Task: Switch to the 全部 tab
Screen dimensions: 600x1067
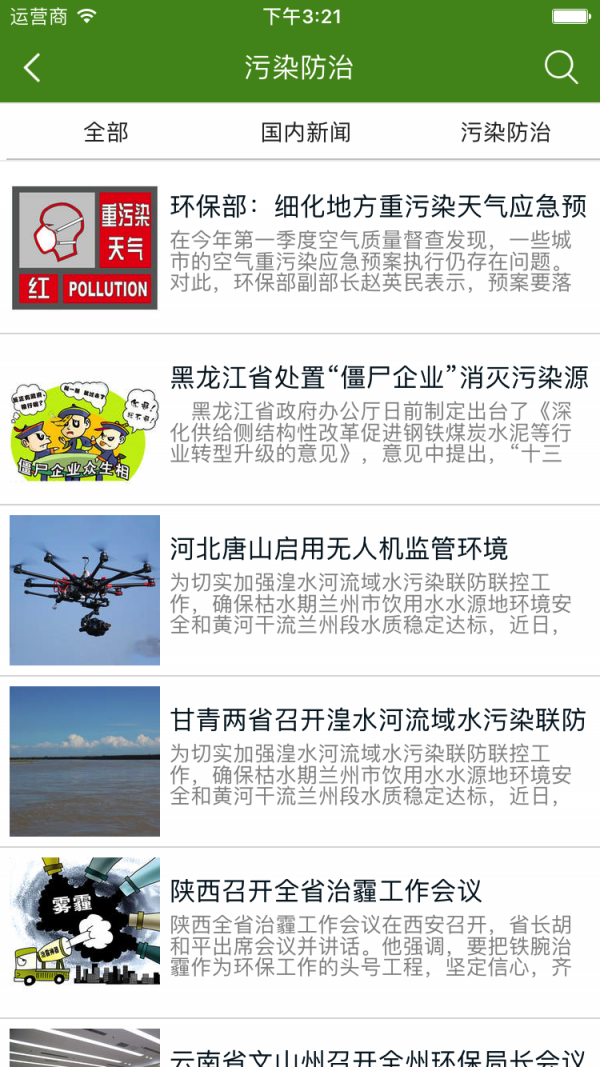Action: click(106, 132)
